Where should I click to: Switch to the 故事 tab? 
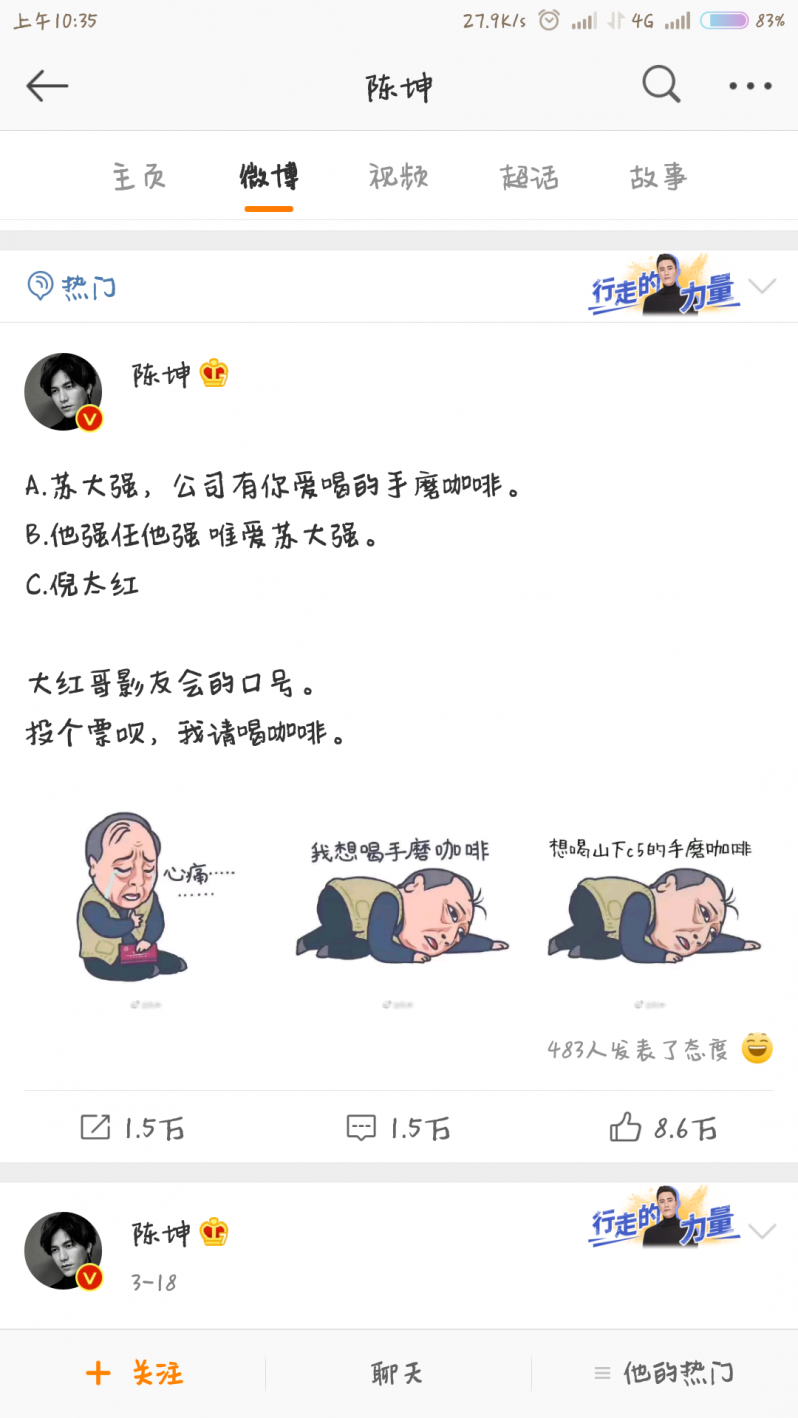[658, 178]
